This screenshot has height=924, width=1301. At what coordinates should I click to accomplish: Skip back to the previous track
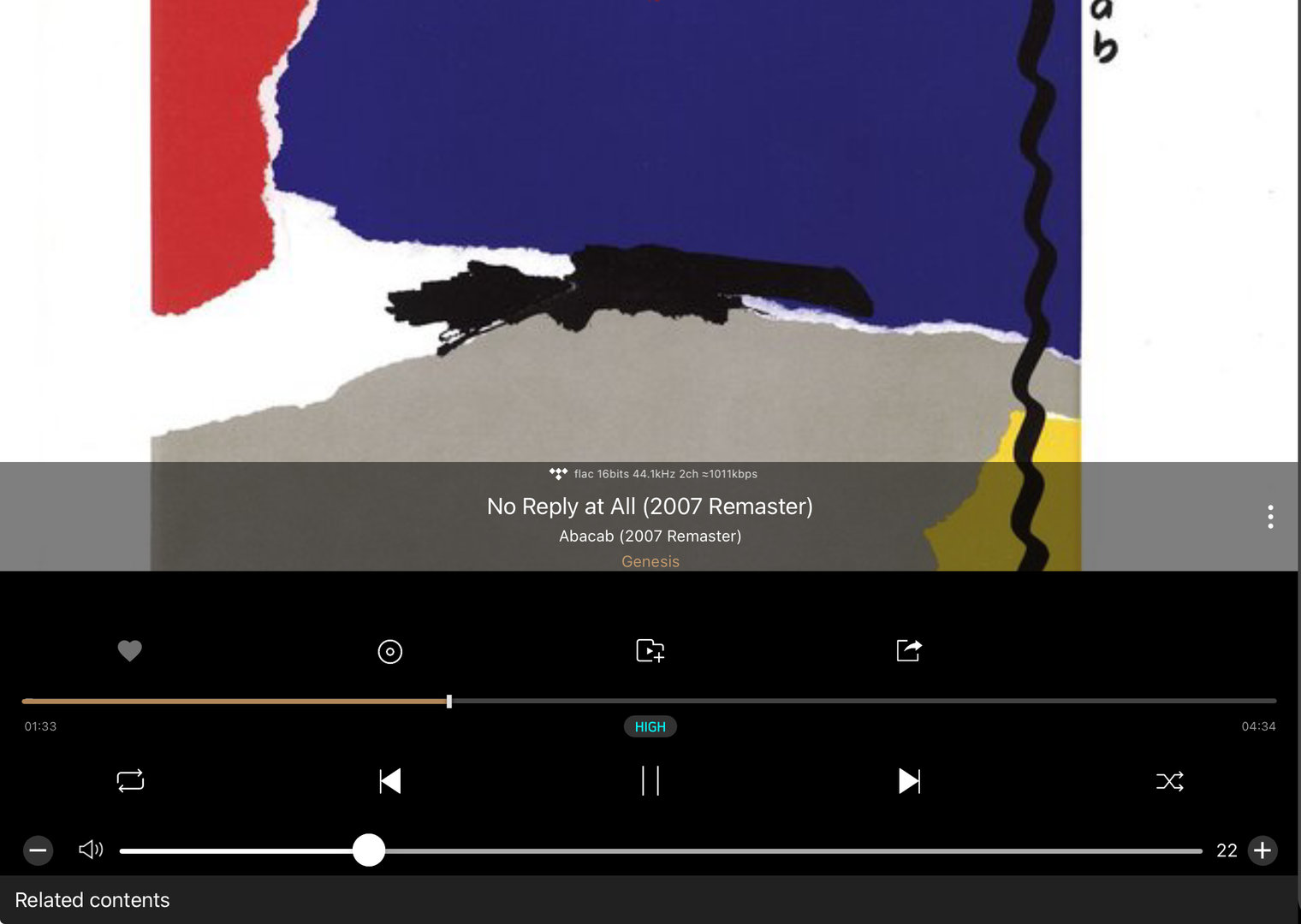tap(390, 781)
